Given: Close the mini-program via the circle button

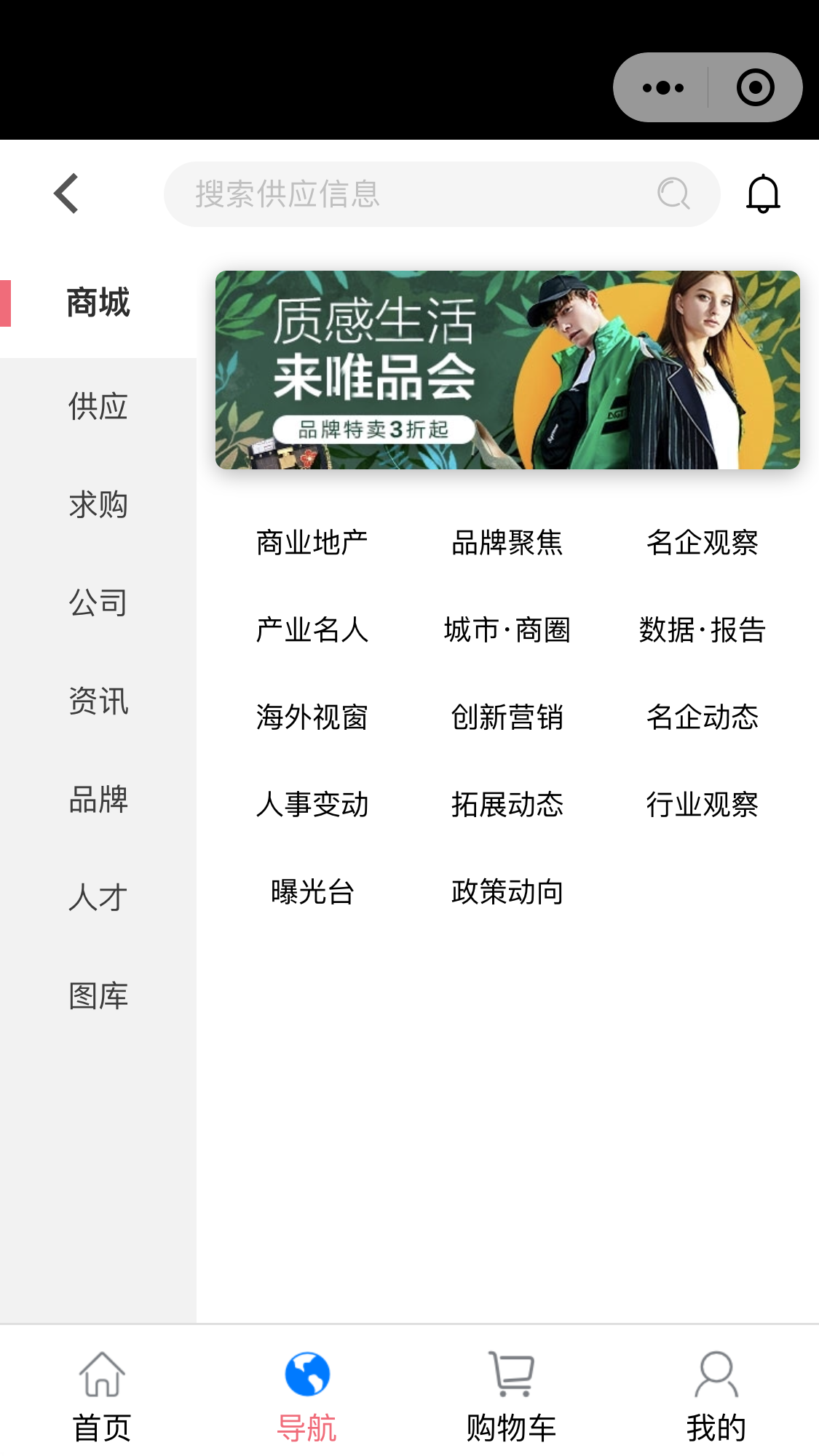Looking at the screenshot, I should click(x=755, y=88).
